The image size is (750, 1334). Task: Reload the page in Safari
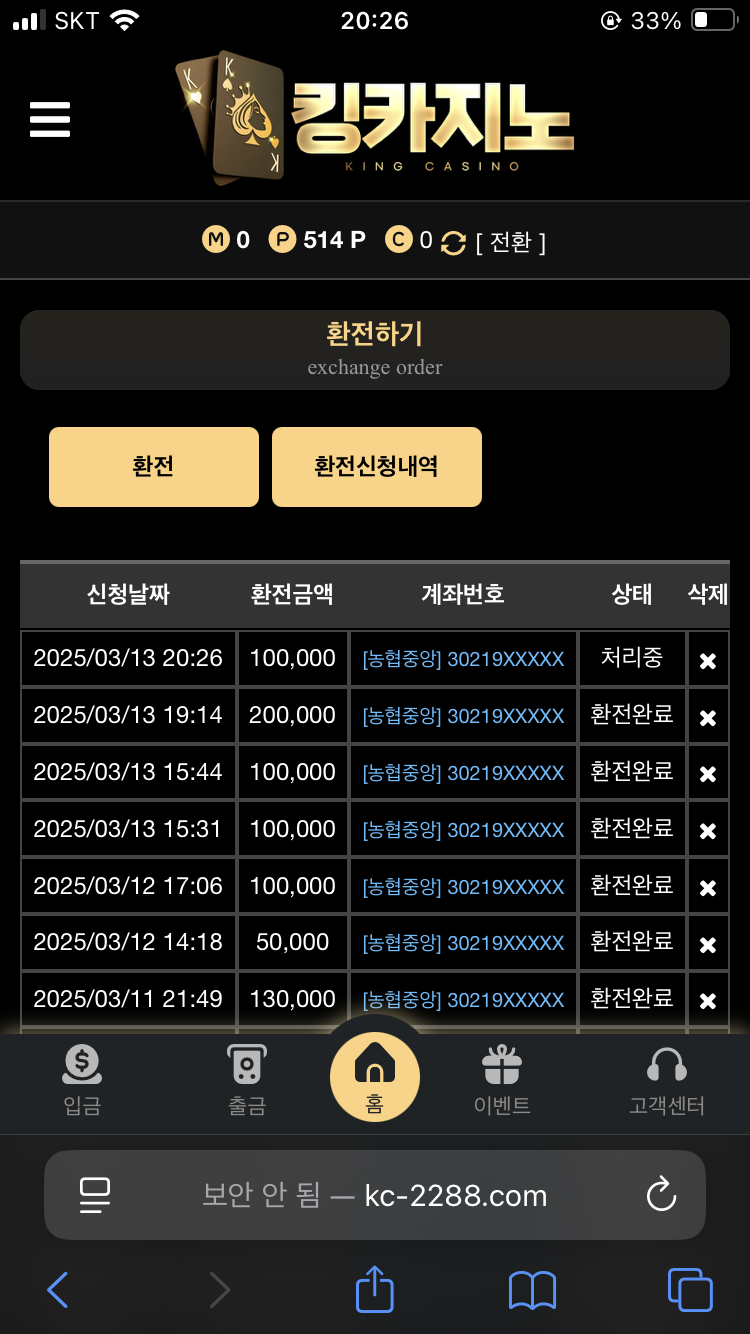click(661, 1195)
